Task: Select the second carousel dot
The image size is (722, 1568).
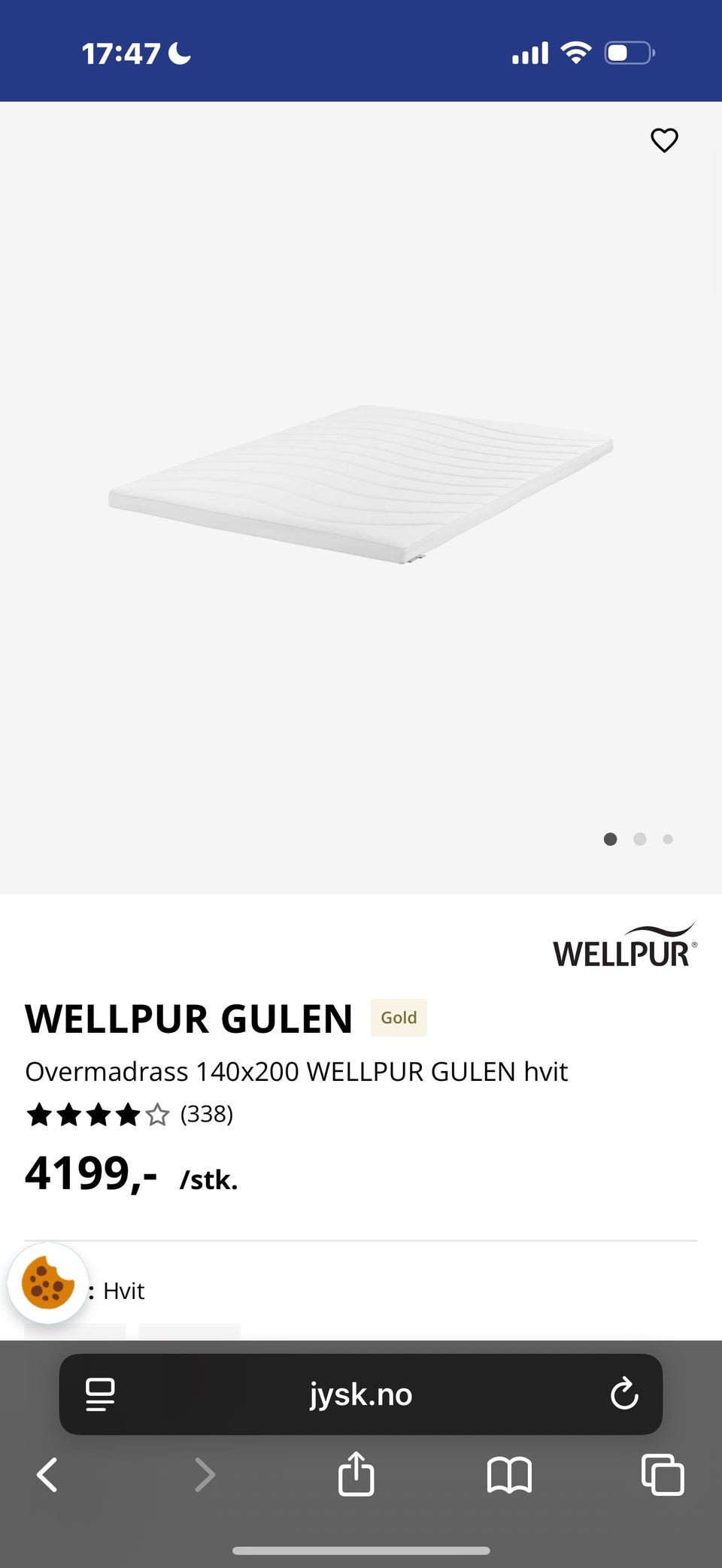Action: pos(639,839)
